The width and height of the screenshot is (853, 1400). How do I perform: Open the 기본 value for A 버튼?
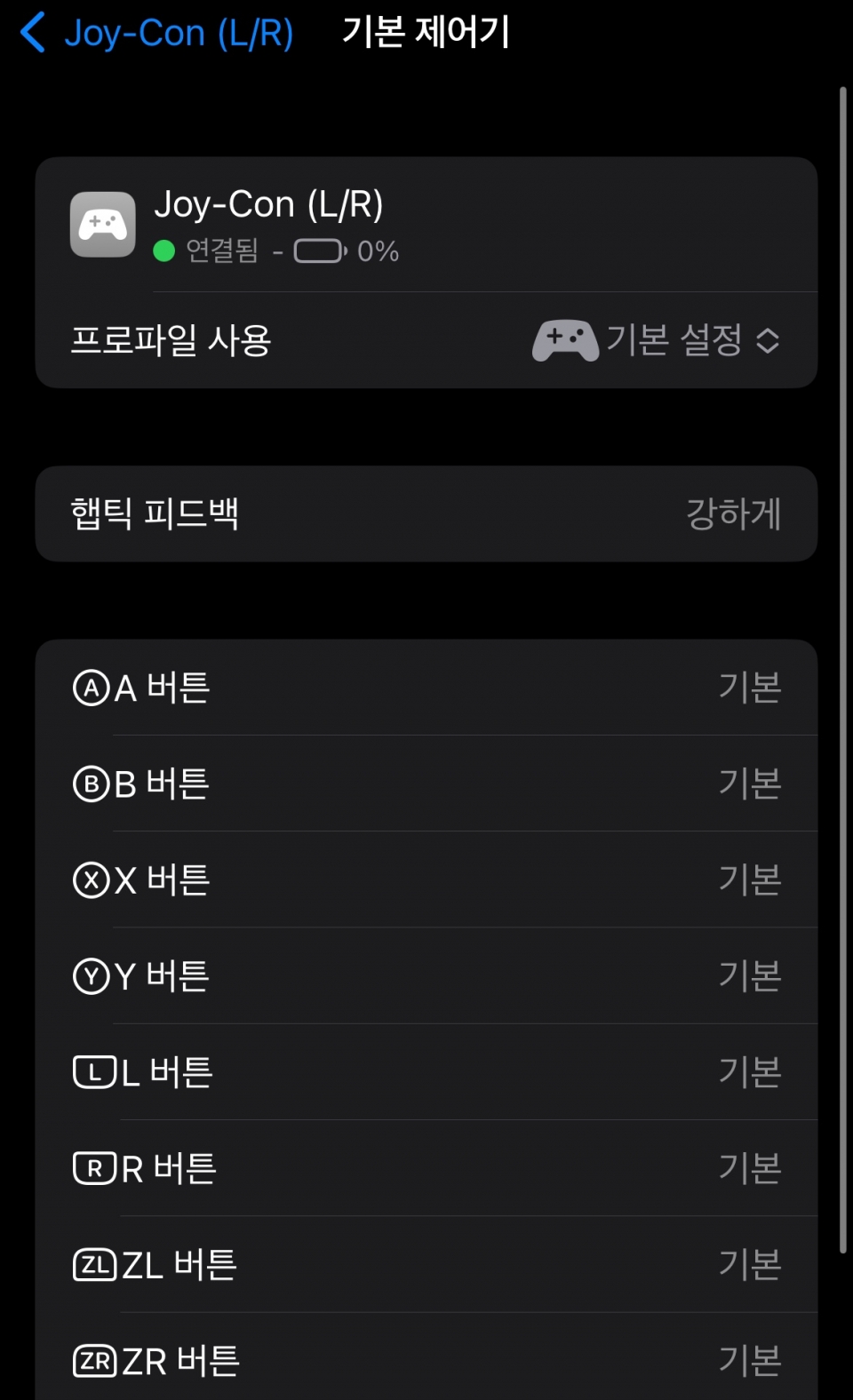(749, 687)
